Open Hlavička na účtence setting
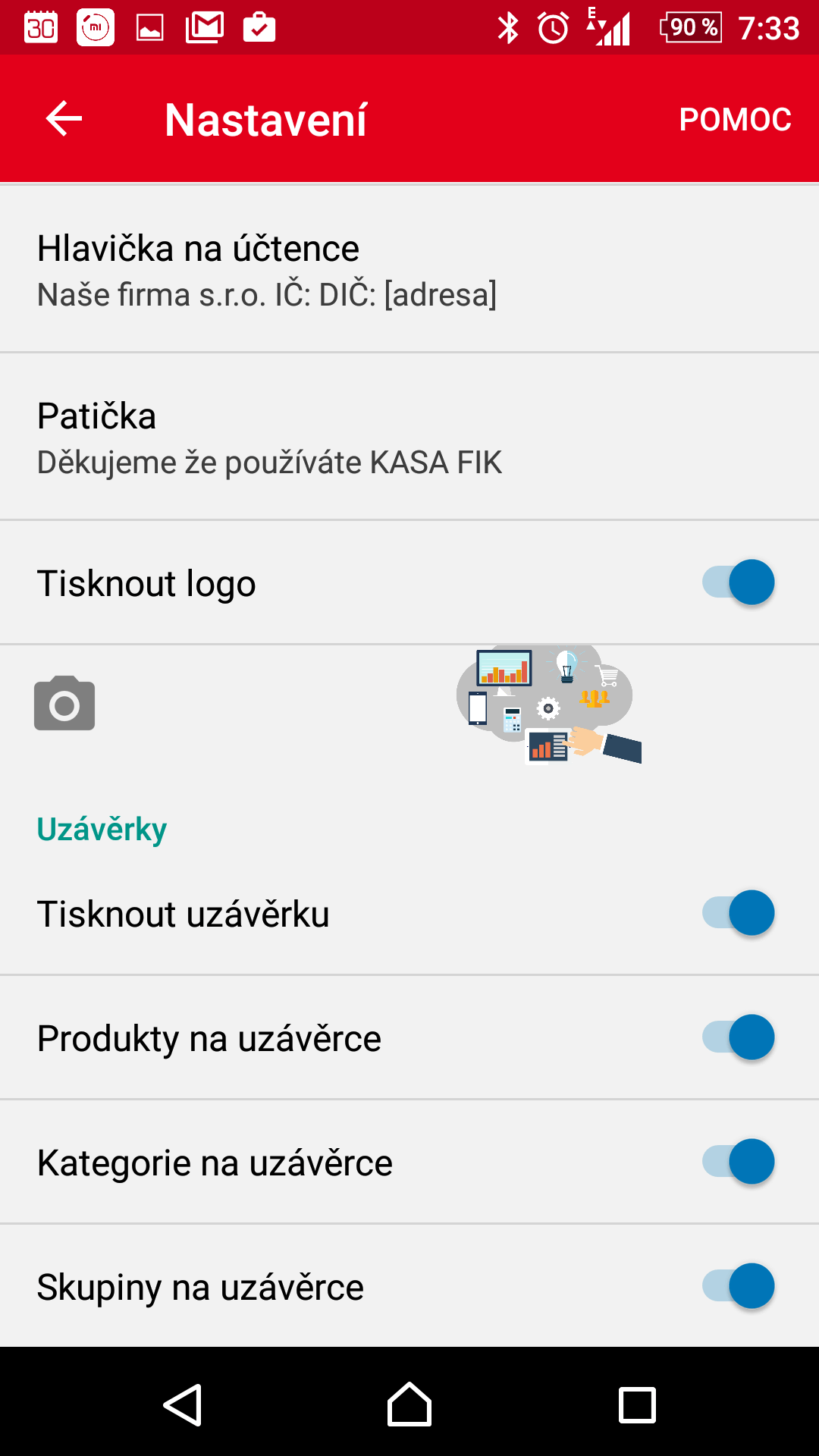819x1456 pixels. (409, 270)
